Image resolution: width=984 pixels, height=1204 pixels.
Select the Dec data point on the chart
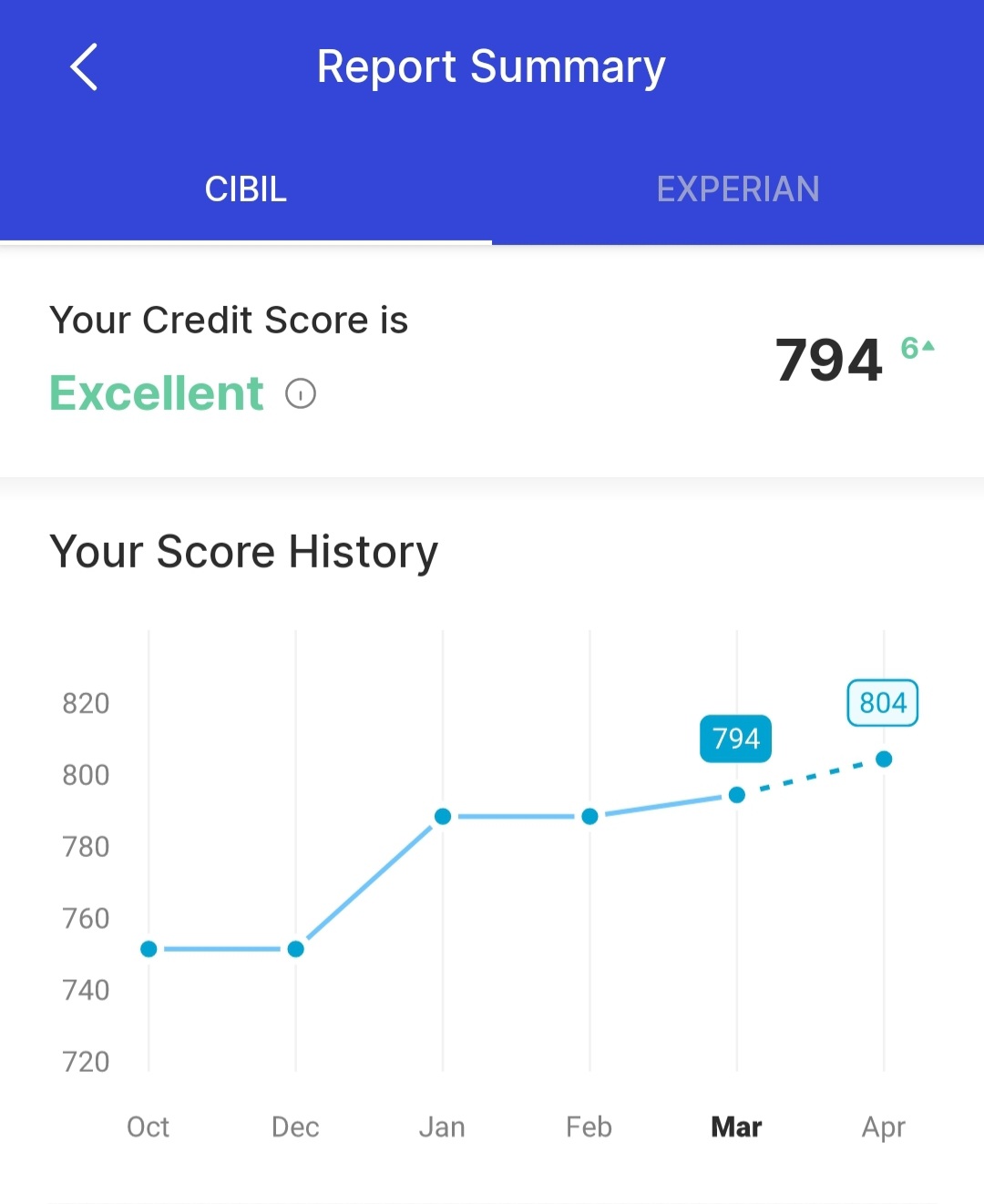tap(295, 949)
